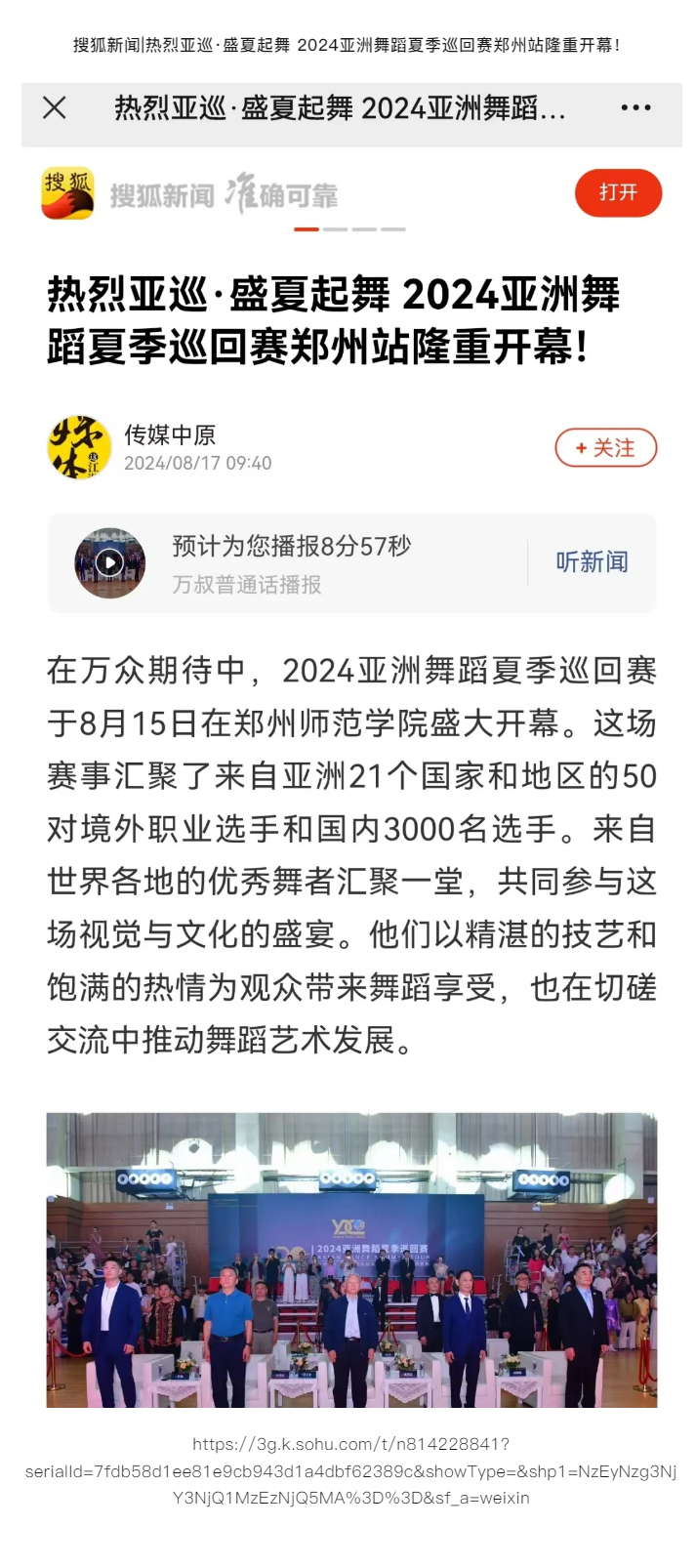Open the 搜狐新闻 banner logo
This screenshot has width=696, height=1568.
(67, 193)
